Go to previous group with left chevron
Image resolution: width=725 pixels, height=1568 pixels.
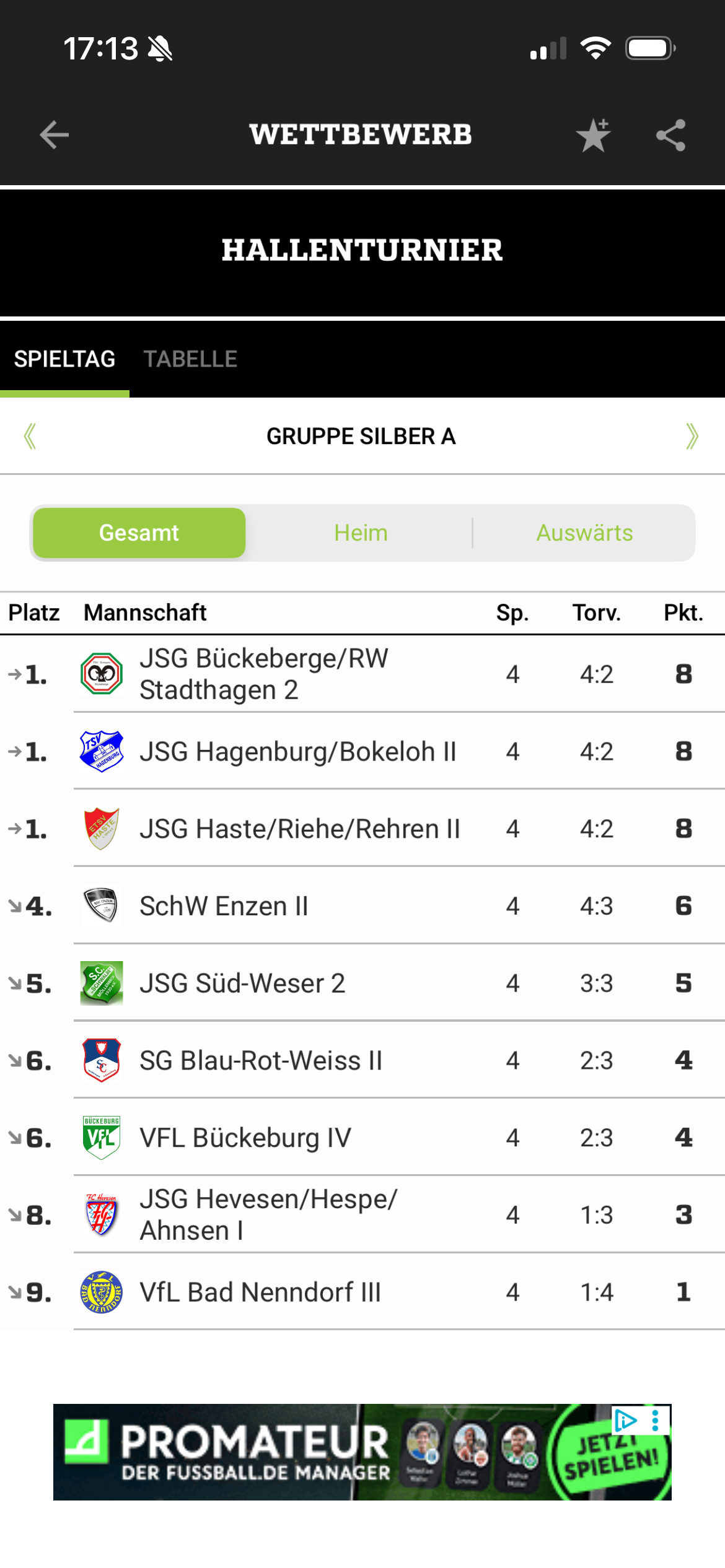pyautogui.click(x=30, y=437)
